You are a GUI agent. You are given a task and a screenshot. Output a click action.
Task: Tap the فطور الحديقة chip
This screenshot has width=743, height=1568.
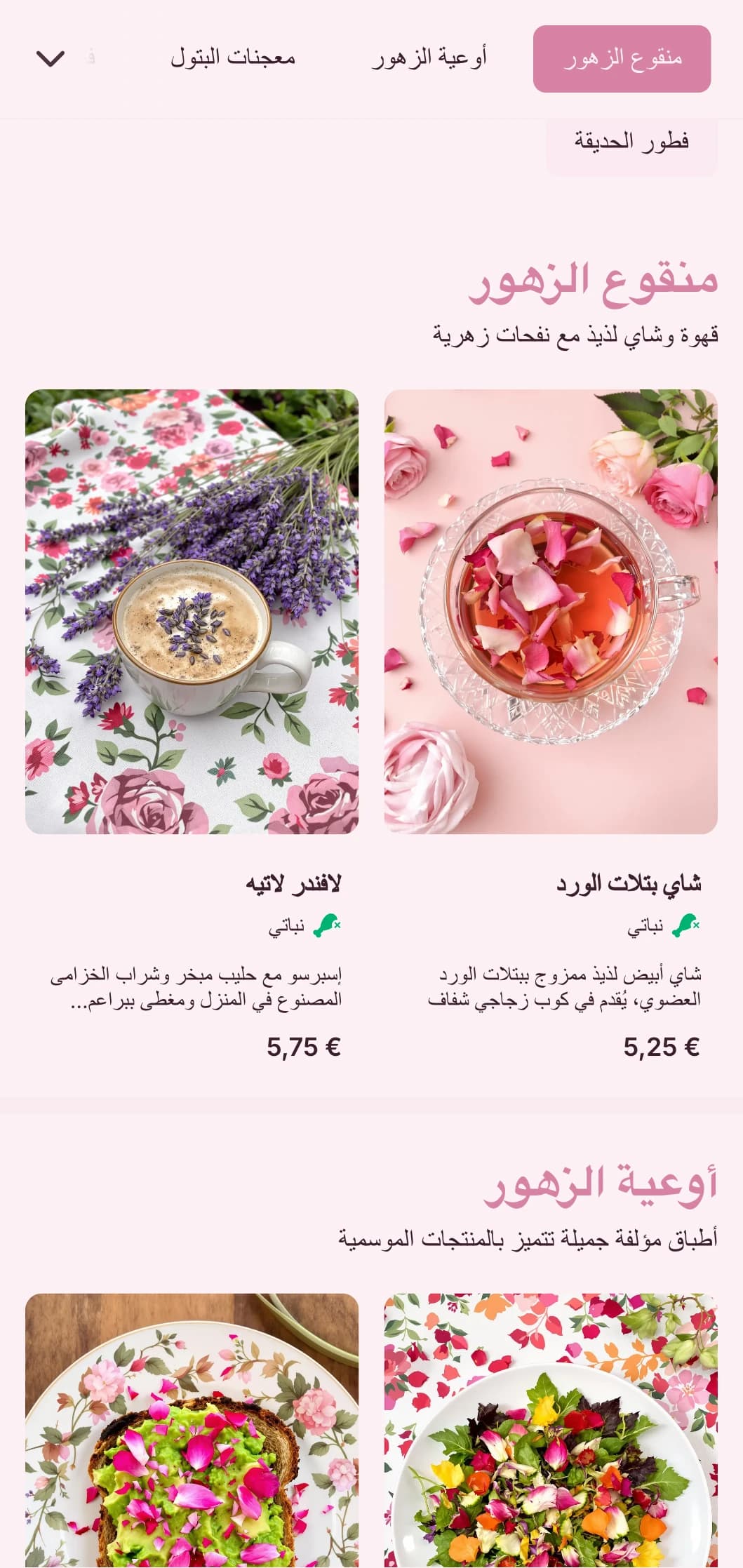[x=631, y=142]
